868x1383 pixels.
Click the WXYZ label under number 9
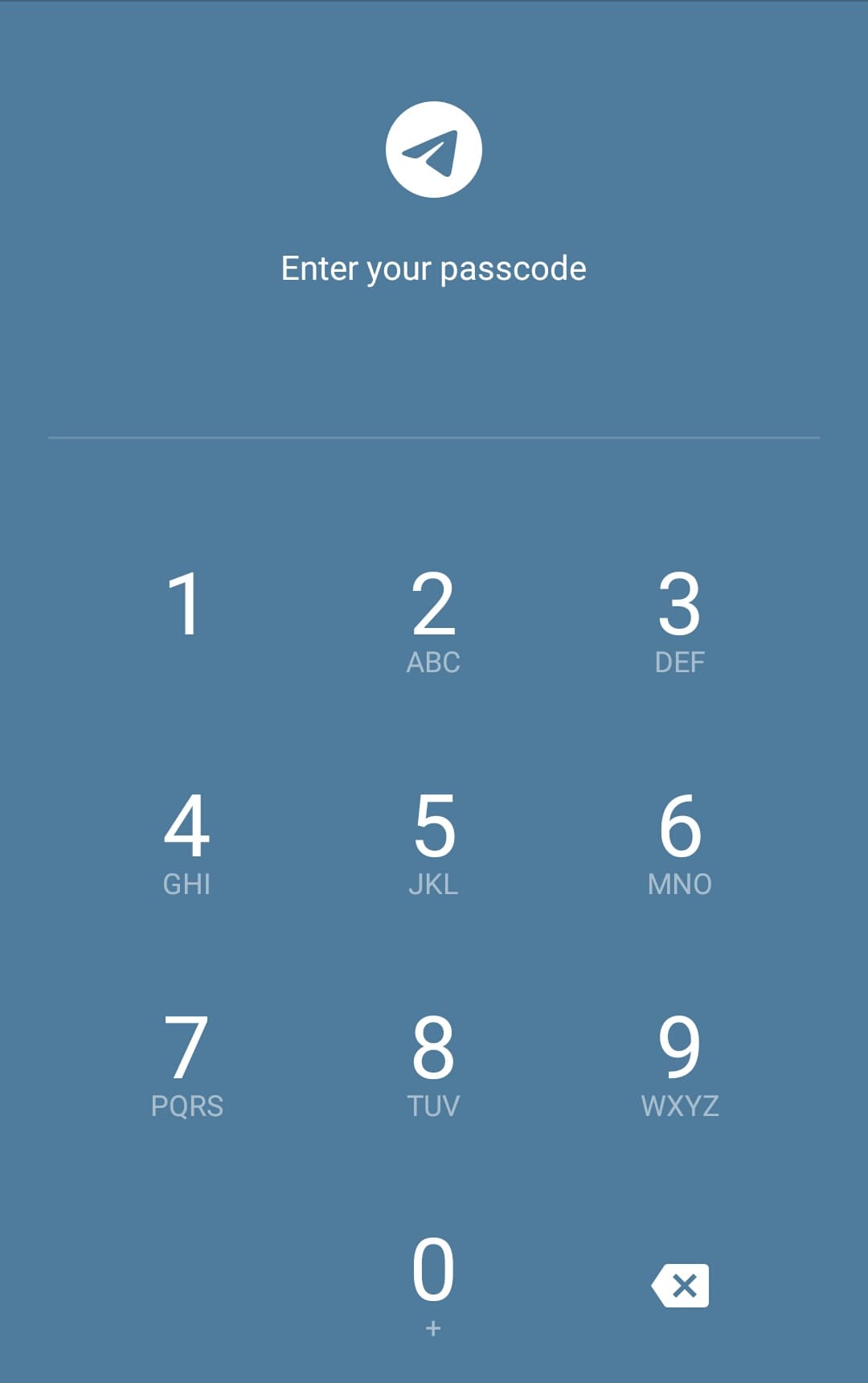pos(681,1106)
